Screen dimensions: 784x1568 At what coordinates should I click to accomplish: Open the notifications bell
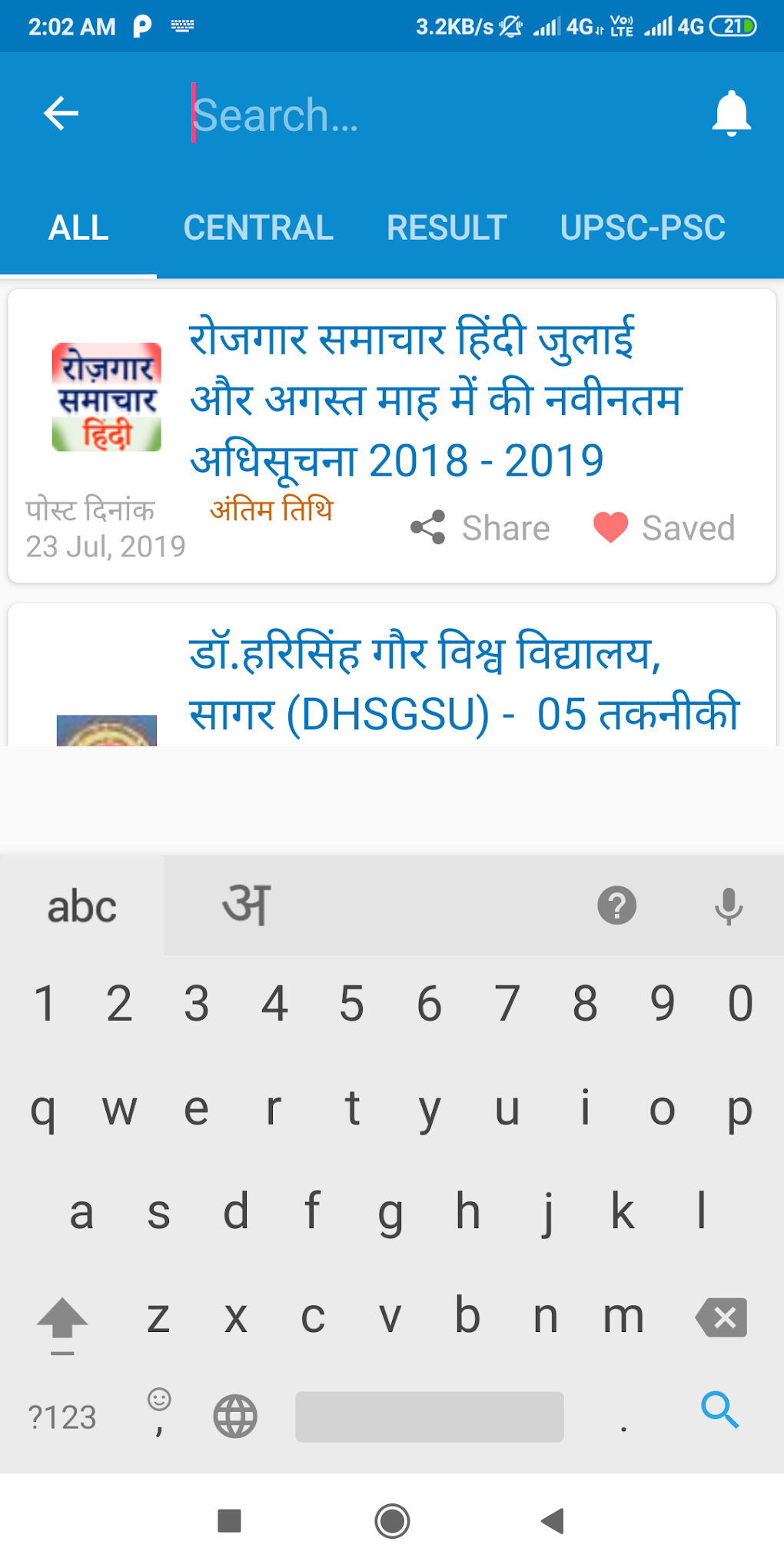(731, 114)
